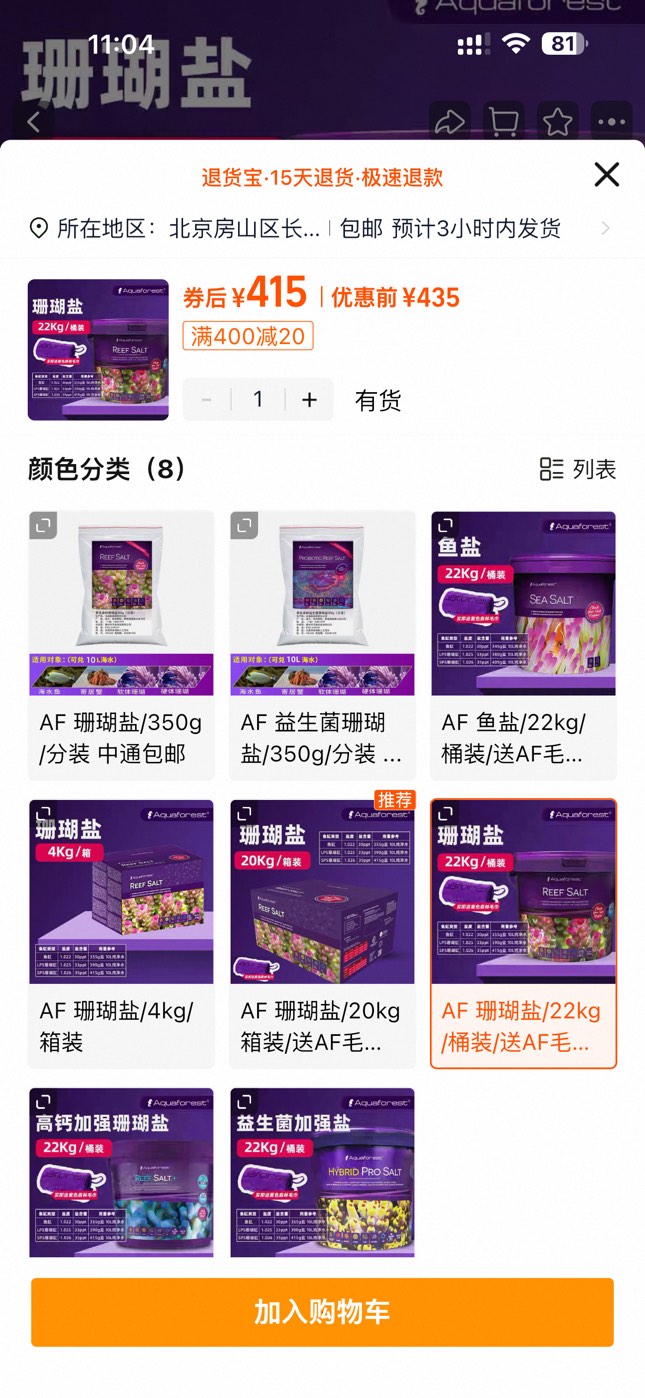Image resolution: width=645 pixels, height=1398 pixels.
Task: Choose AF 珊瑚盐/20kg 箱装 option
Action: coord(322,933)
